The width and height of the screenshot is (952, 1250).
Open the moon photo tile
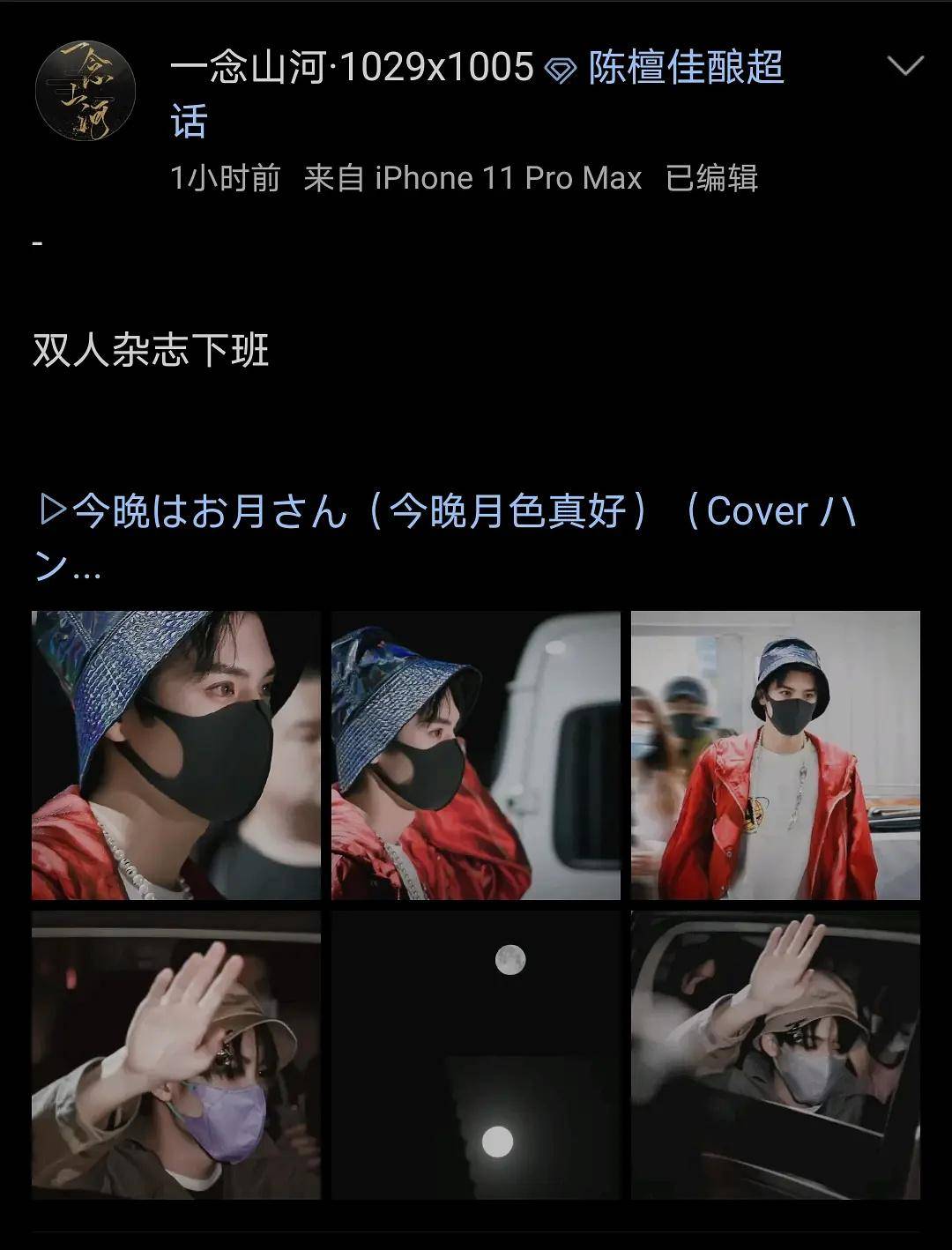(x=476, y=1055)
